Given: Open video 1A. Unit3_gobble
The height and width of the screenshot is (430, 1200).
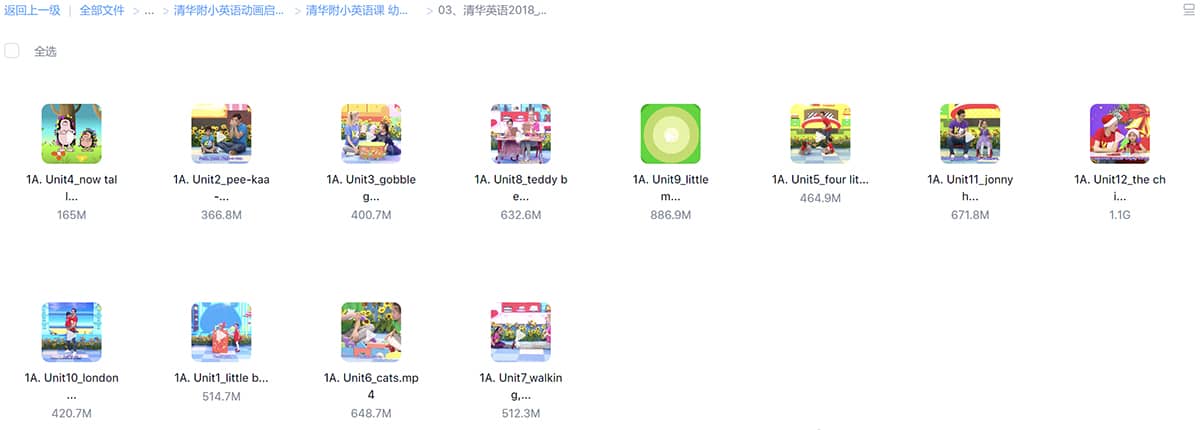Looking at the screenshot, I should pyautogui.click(x=371, y=133).
